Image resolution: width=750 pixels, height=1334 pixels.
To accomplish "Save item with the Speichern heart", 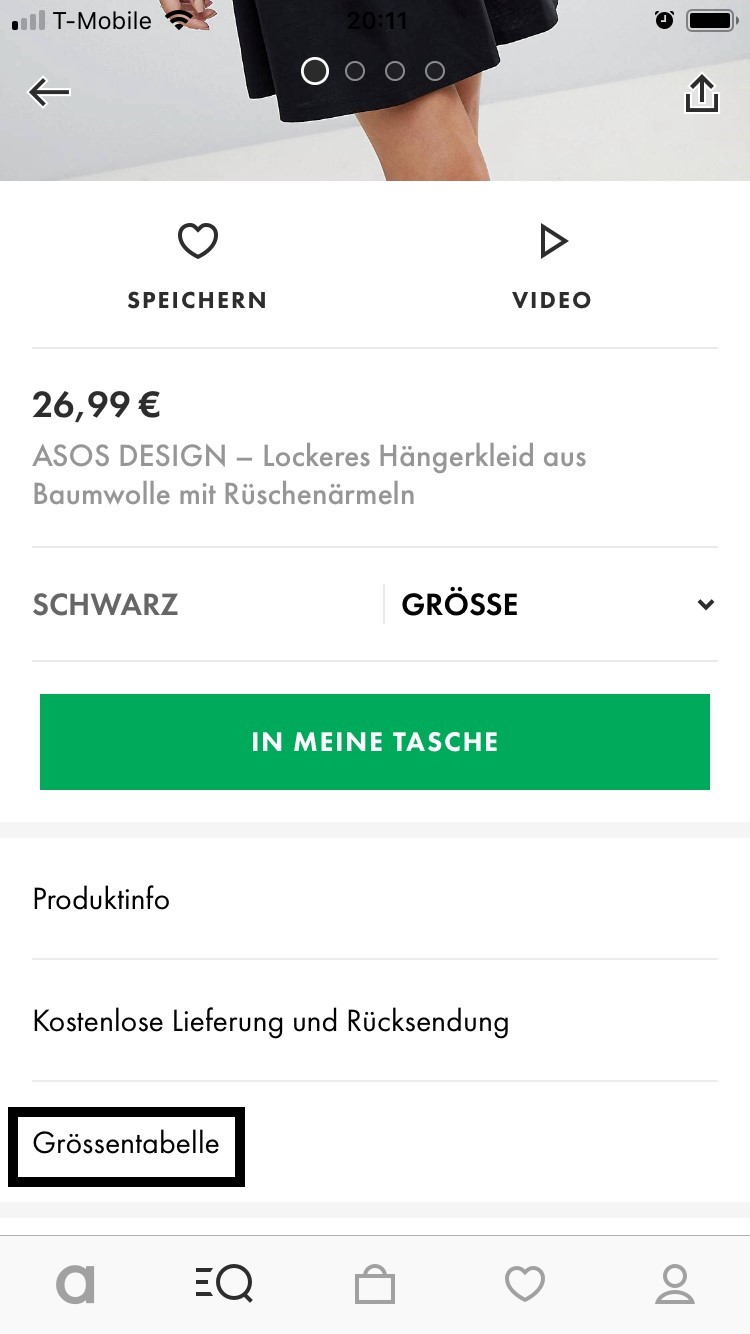I will click(x=197, y=266).
